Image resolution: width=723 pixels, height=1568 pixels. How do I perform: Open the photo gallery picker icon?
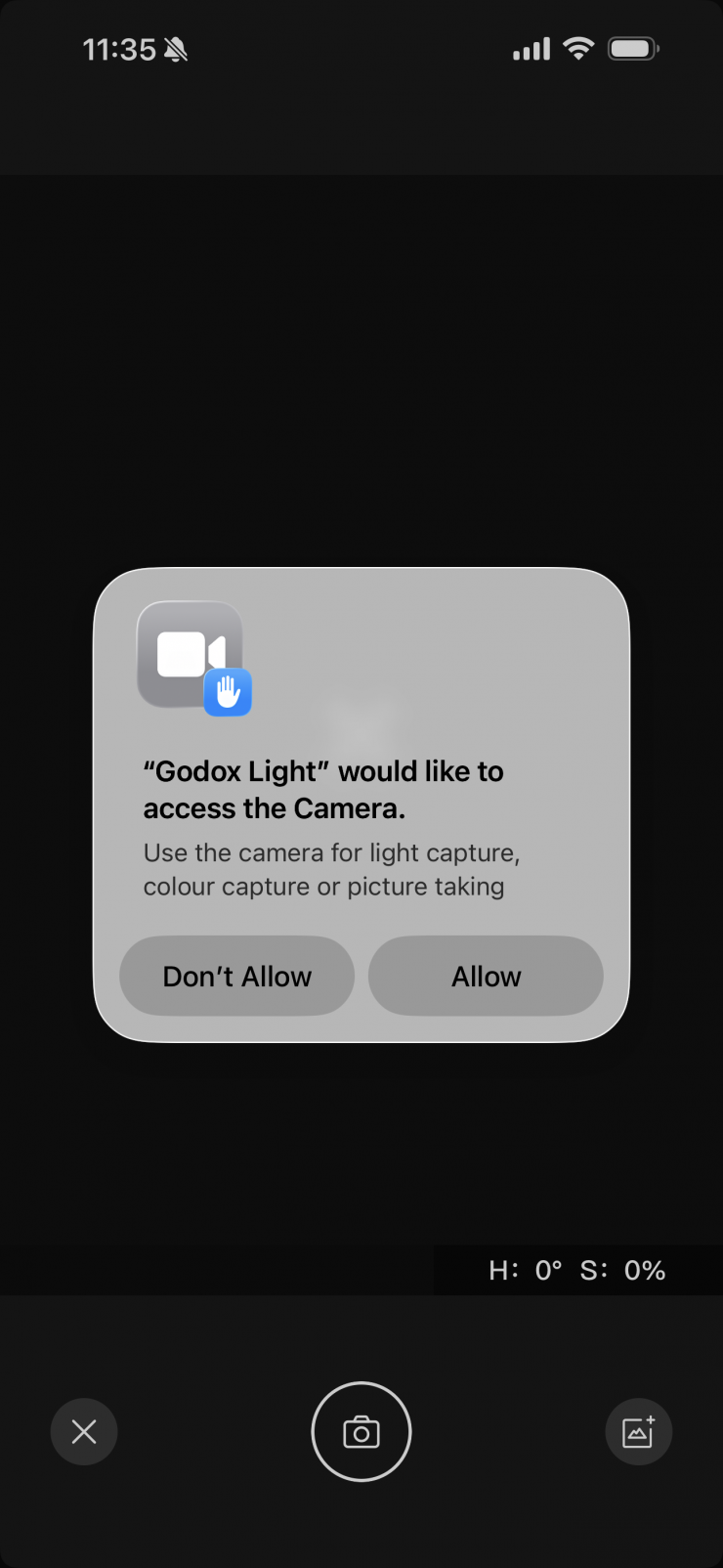click(x=638, y=1432)
